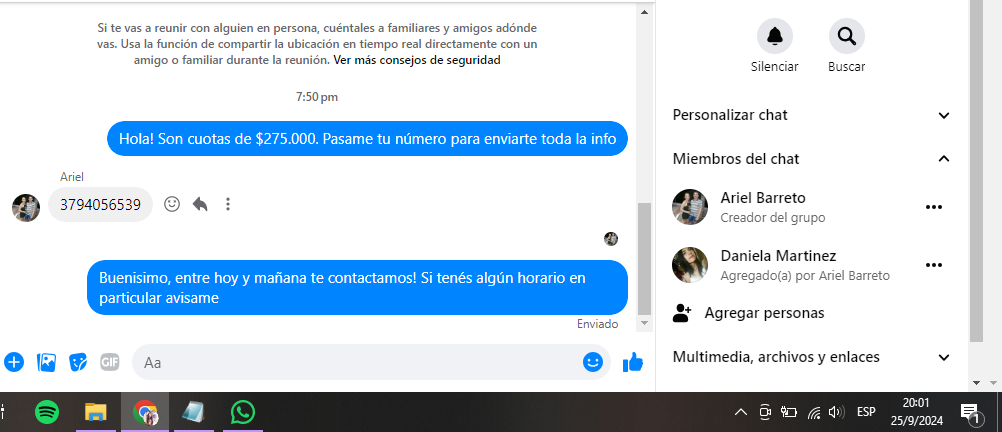Screen dimensions: 1002x432
Task: Mute this chat with Silenciar bell
Action: [x=774, y=37]
